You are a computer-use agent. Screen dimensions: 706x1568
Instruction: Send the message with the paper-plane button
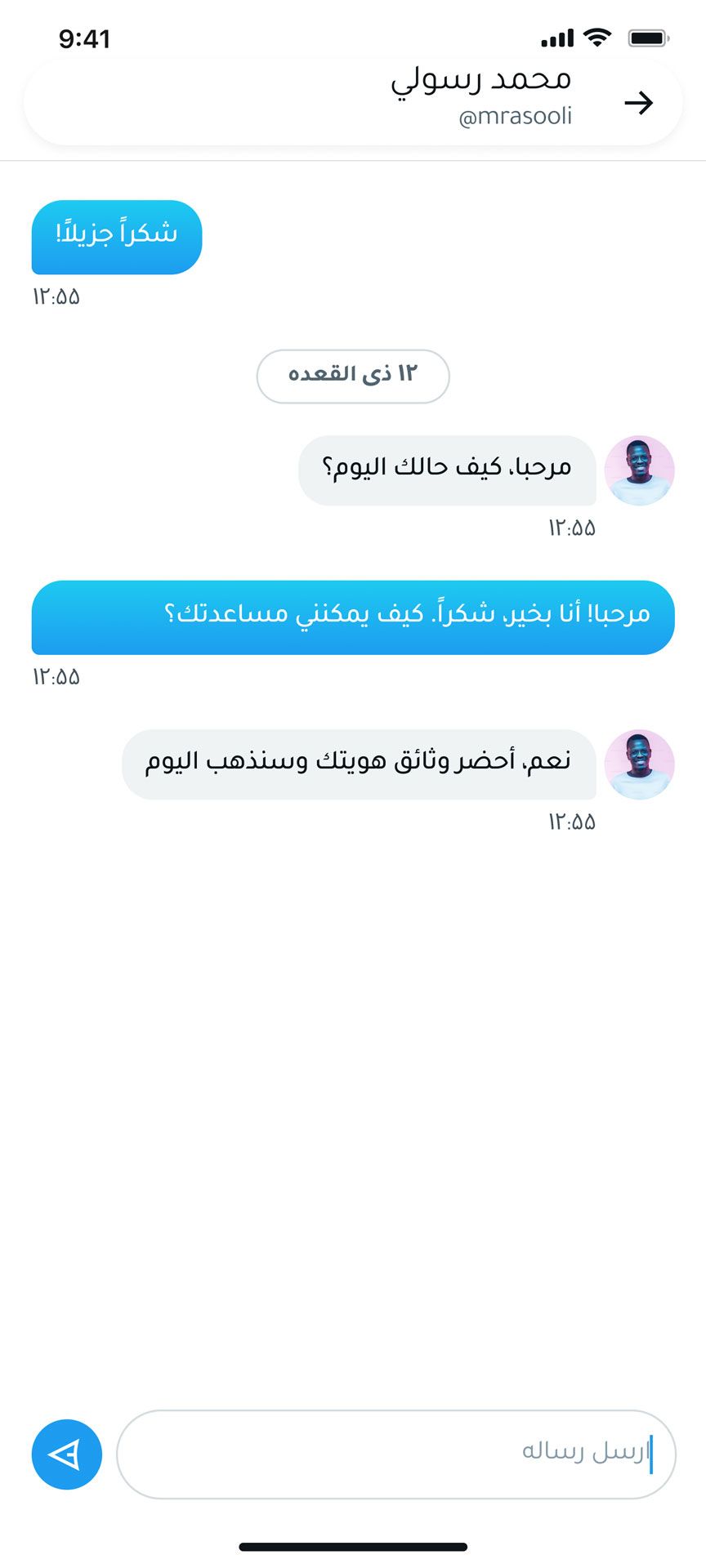click(x=67, y=1454)
